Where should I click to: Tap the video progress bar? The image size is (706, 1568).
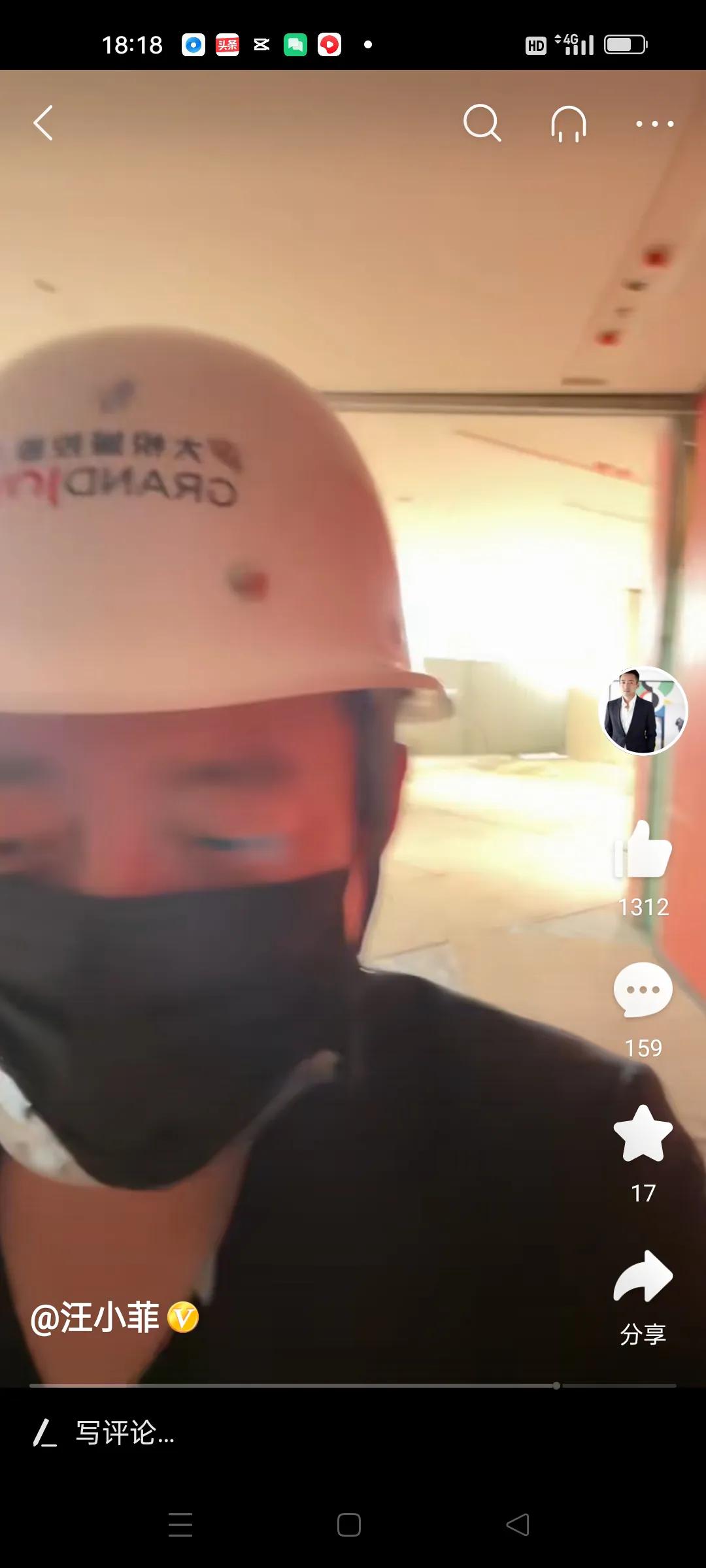pyautogui.click(x=353, y=1385)
